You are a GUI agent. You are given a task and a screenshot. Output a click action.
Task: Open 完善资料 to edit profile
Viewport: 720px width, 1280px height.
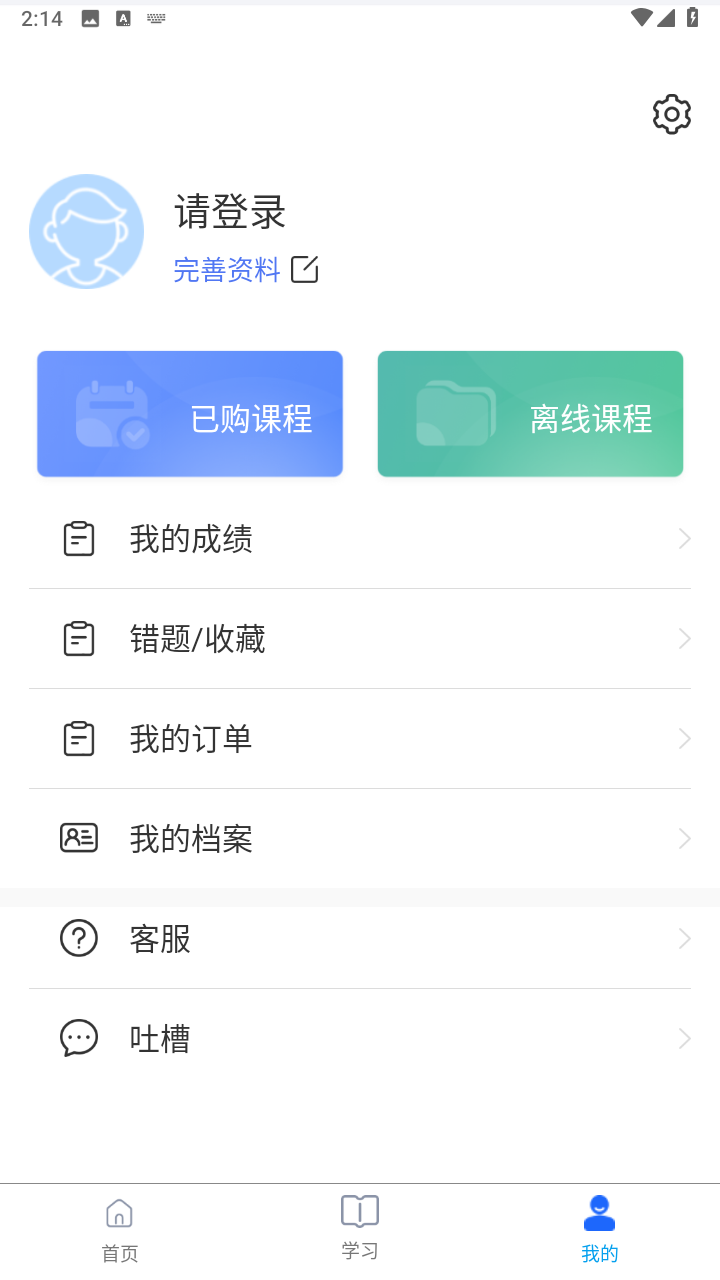(x=245, y=270)
